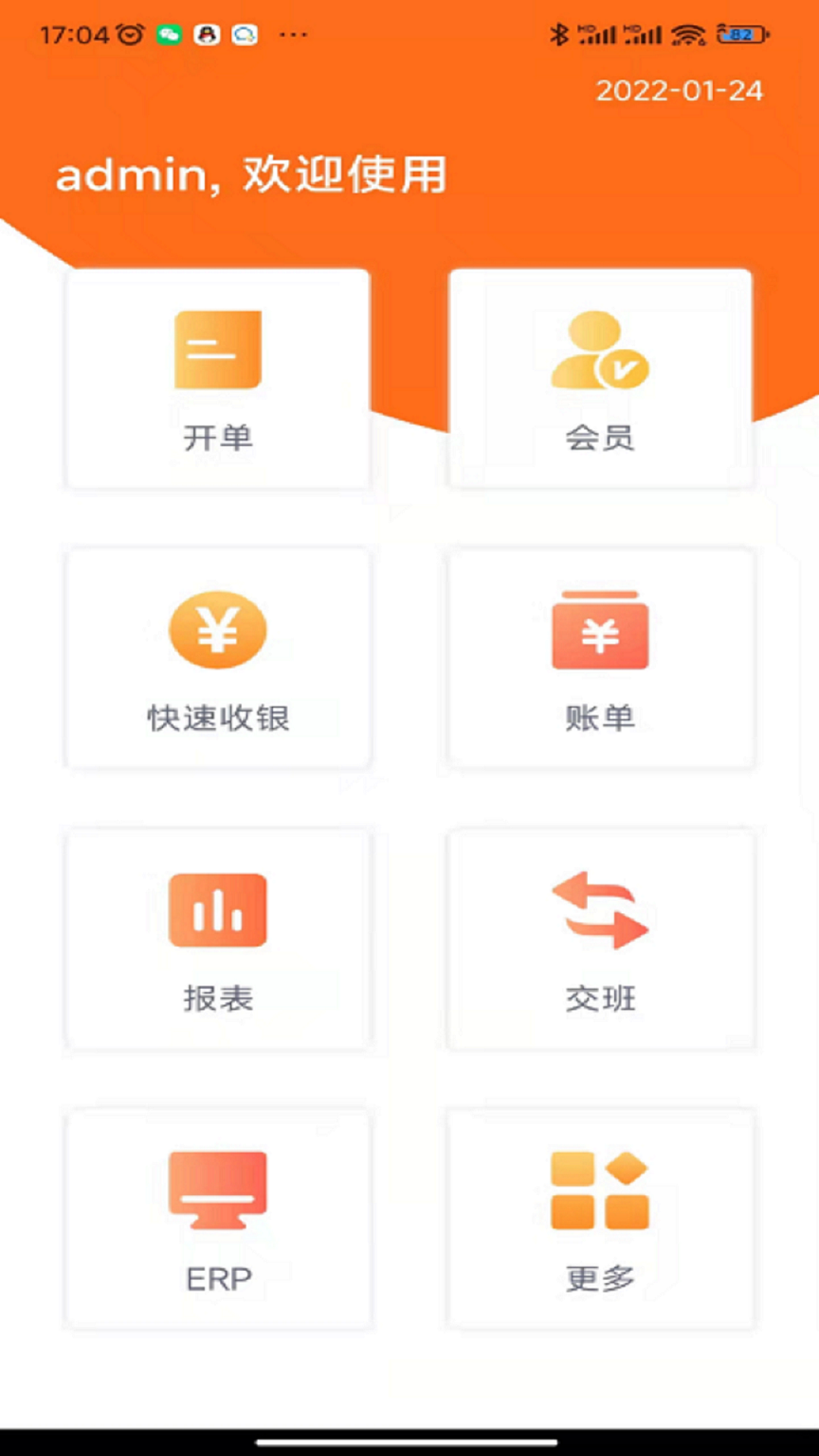
Task: Select the 会员 card
Action: pyautogui.click(x=599, y=379)
